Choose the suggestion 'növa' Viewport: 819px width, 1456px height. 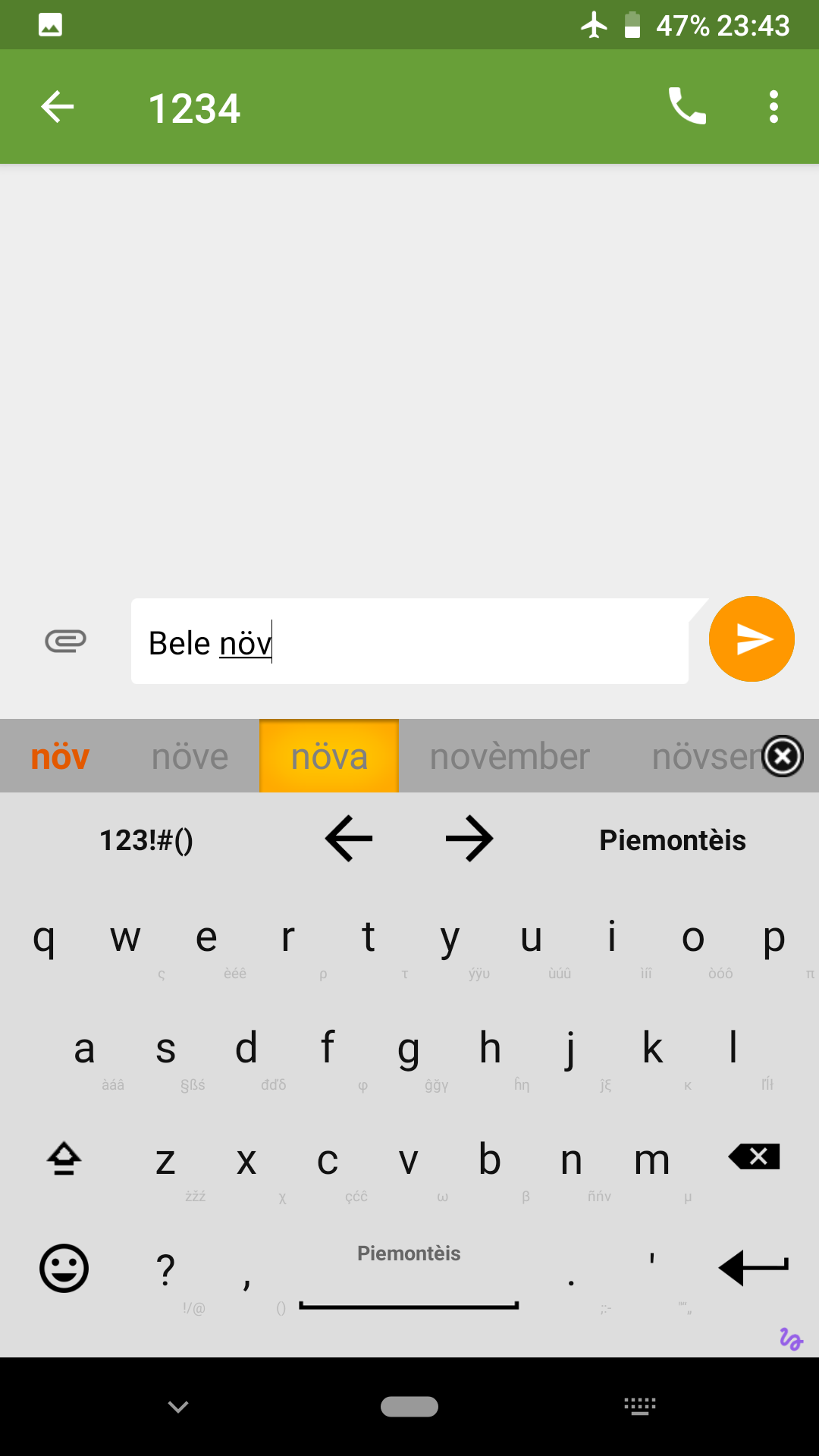(x=329, y=756)
